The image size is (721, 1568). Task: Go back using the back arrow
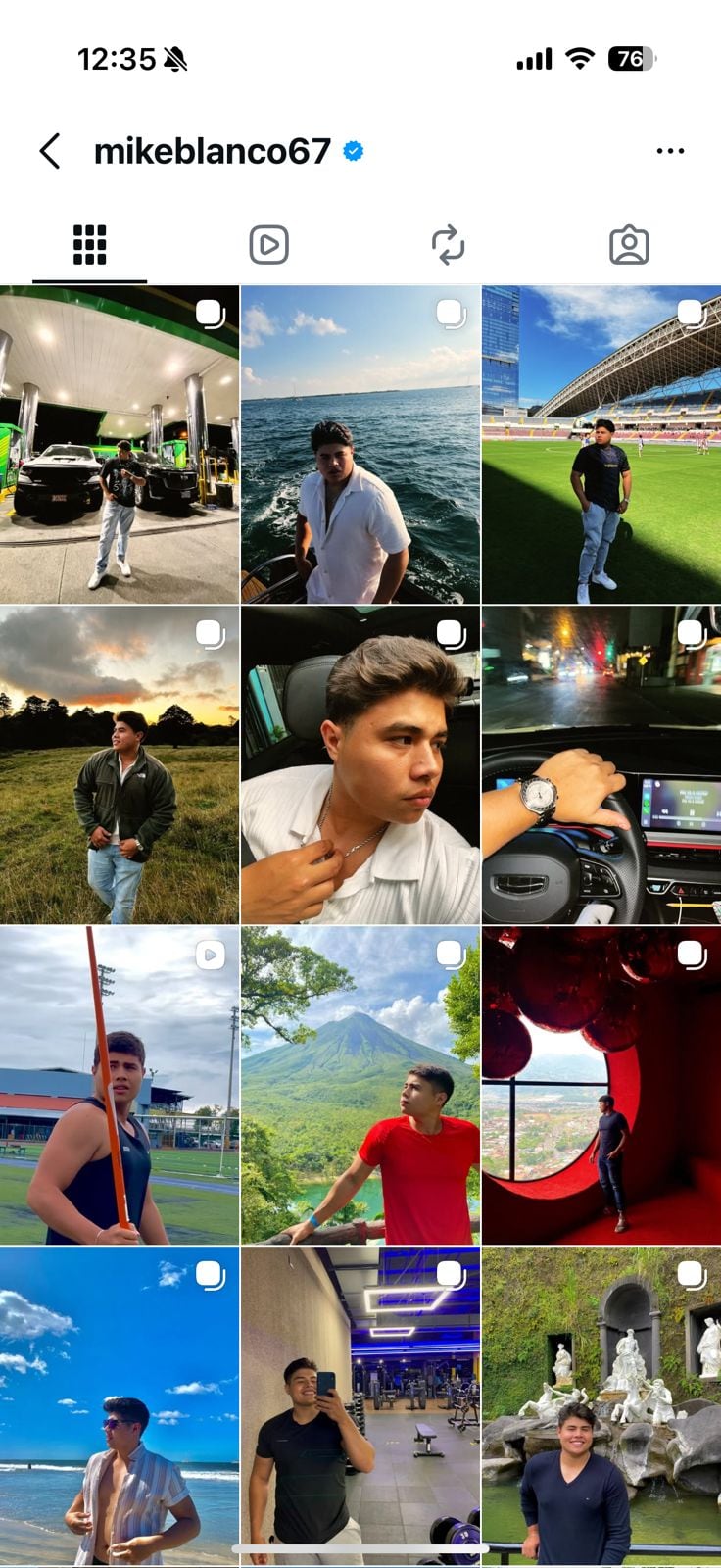click(x=49, y=151)
